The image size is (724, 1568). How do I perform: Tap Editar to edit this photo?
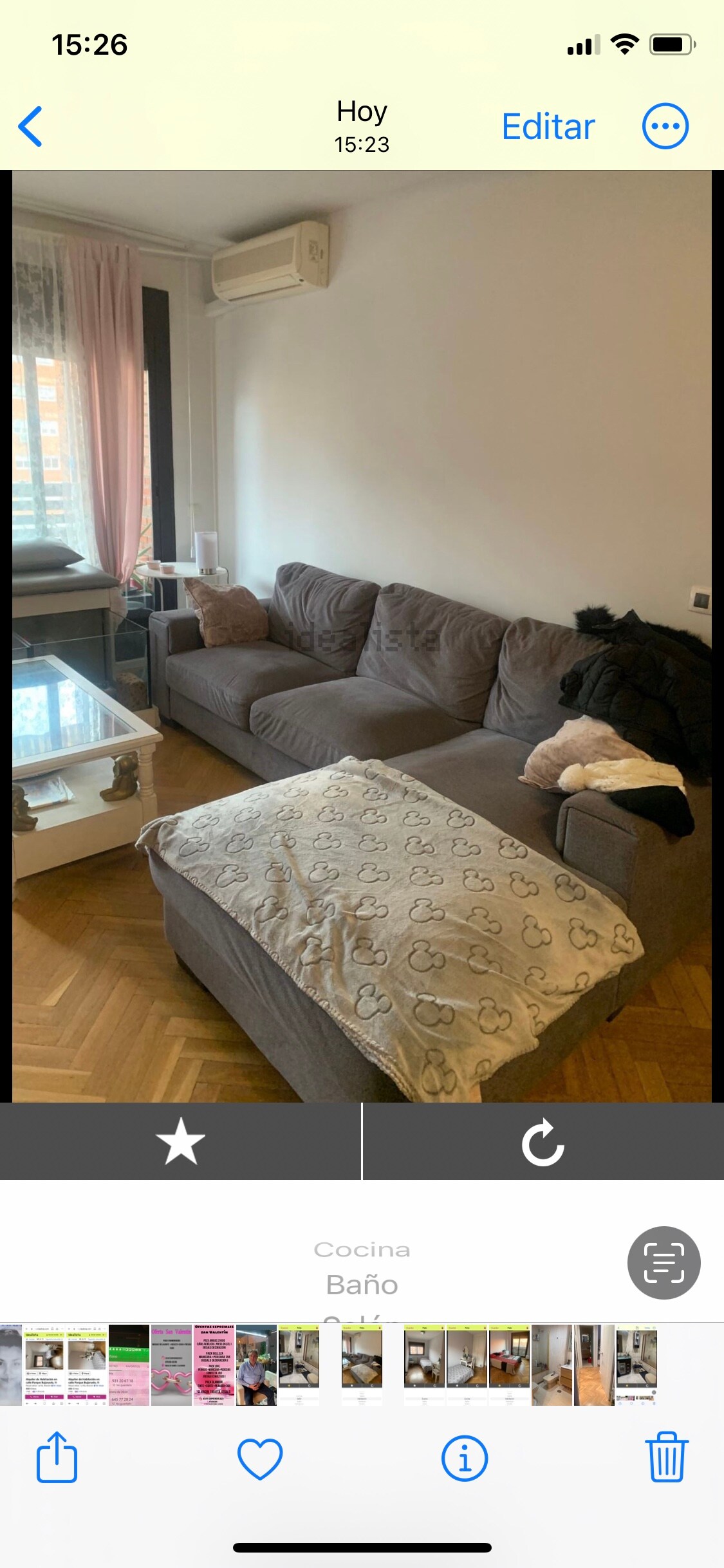[548, 126]
